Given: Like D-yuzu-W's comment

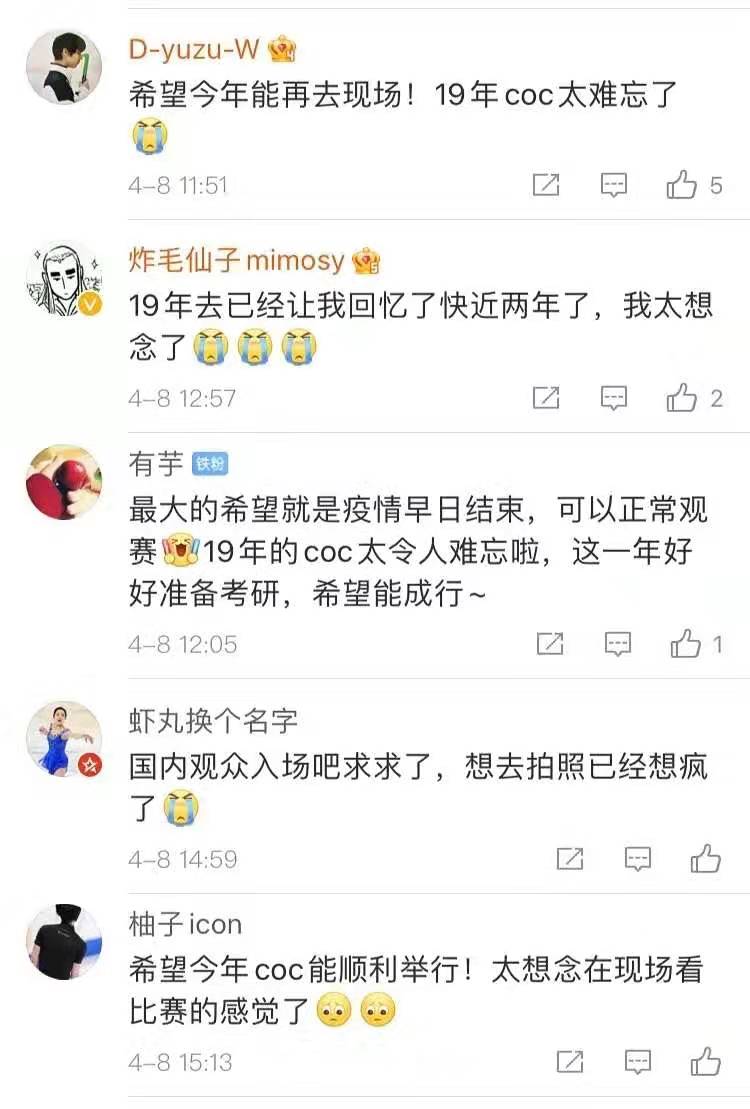Looking at the screenshot, I should pyautogui.click(x=682, y=185).
